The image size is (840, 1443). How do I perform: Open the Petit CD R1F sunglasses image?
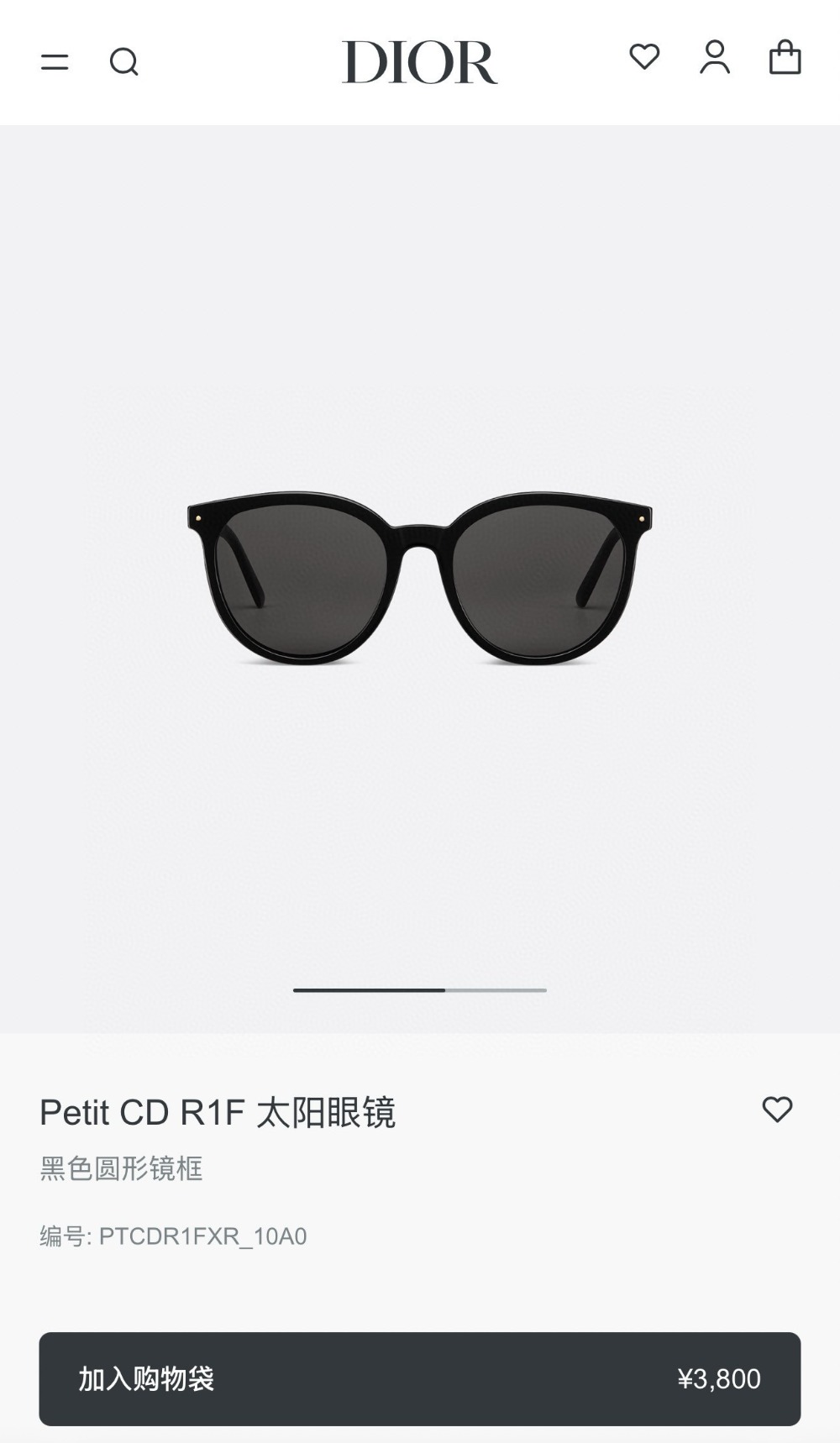click(419, 578)
